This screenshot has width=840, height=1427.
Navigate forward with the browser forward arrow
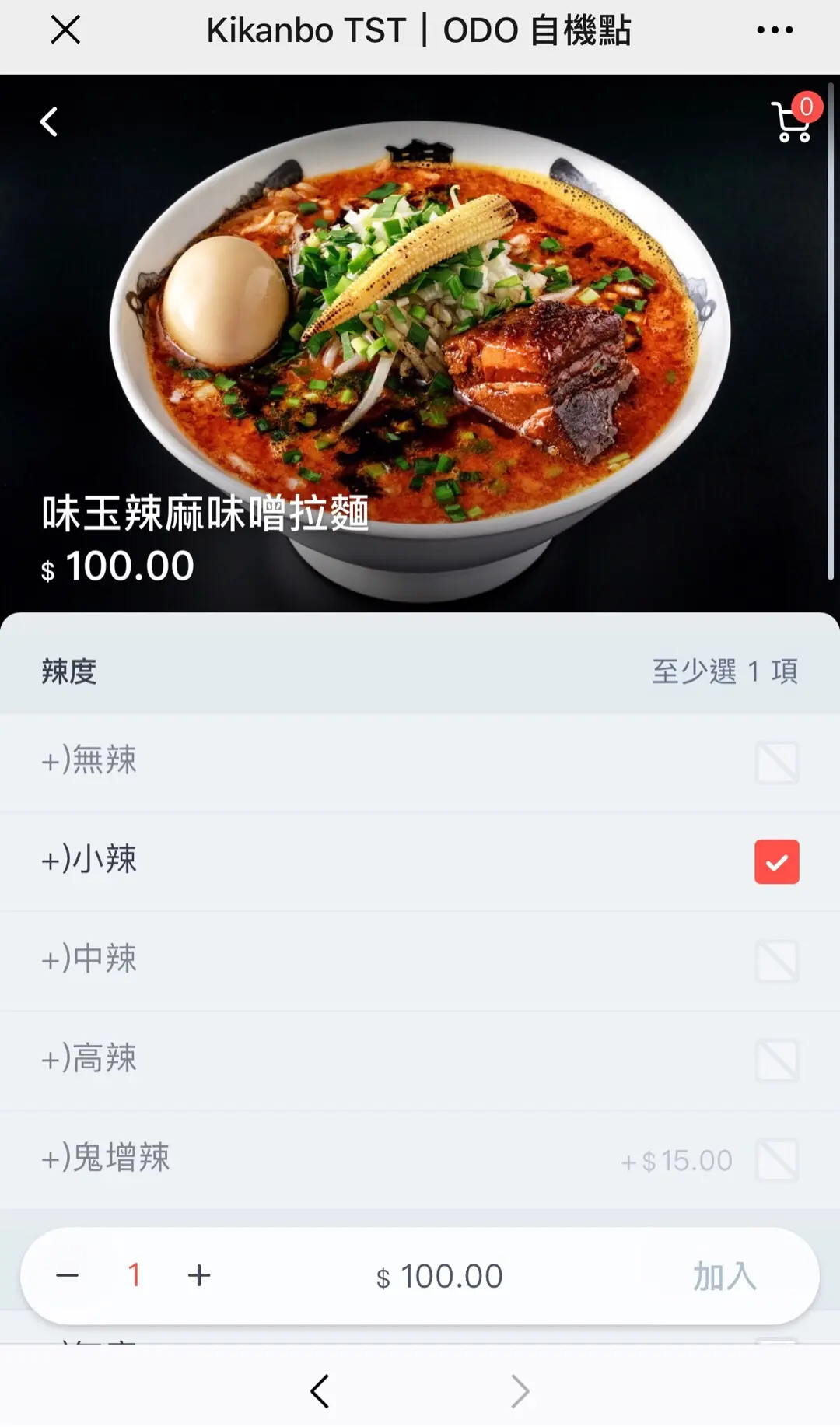point(520,1391)
